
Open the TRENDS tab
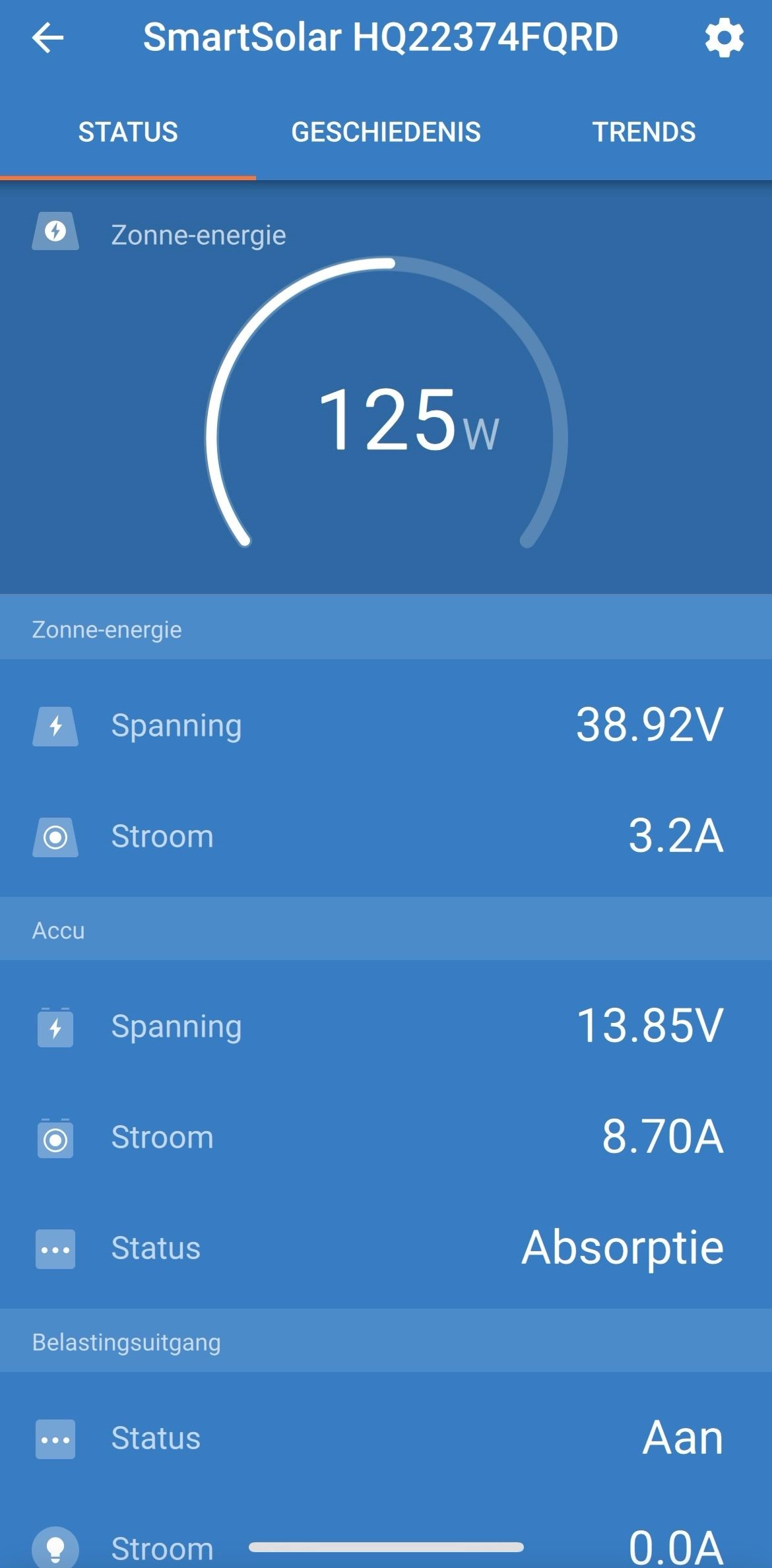[644, 132]
